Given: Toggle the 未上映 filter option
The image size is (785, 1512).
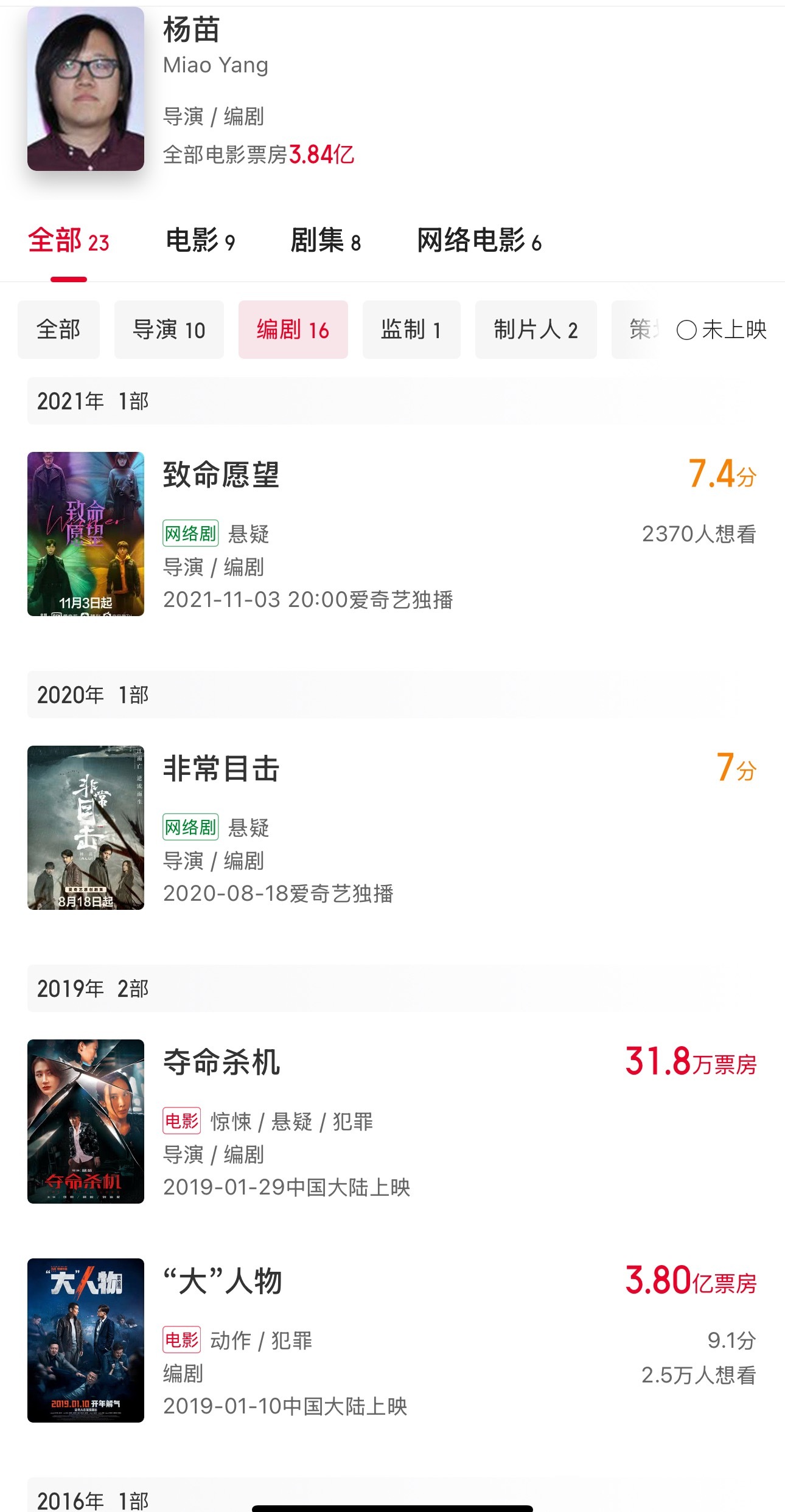Looking at the screenshot, I should [721, 330].
